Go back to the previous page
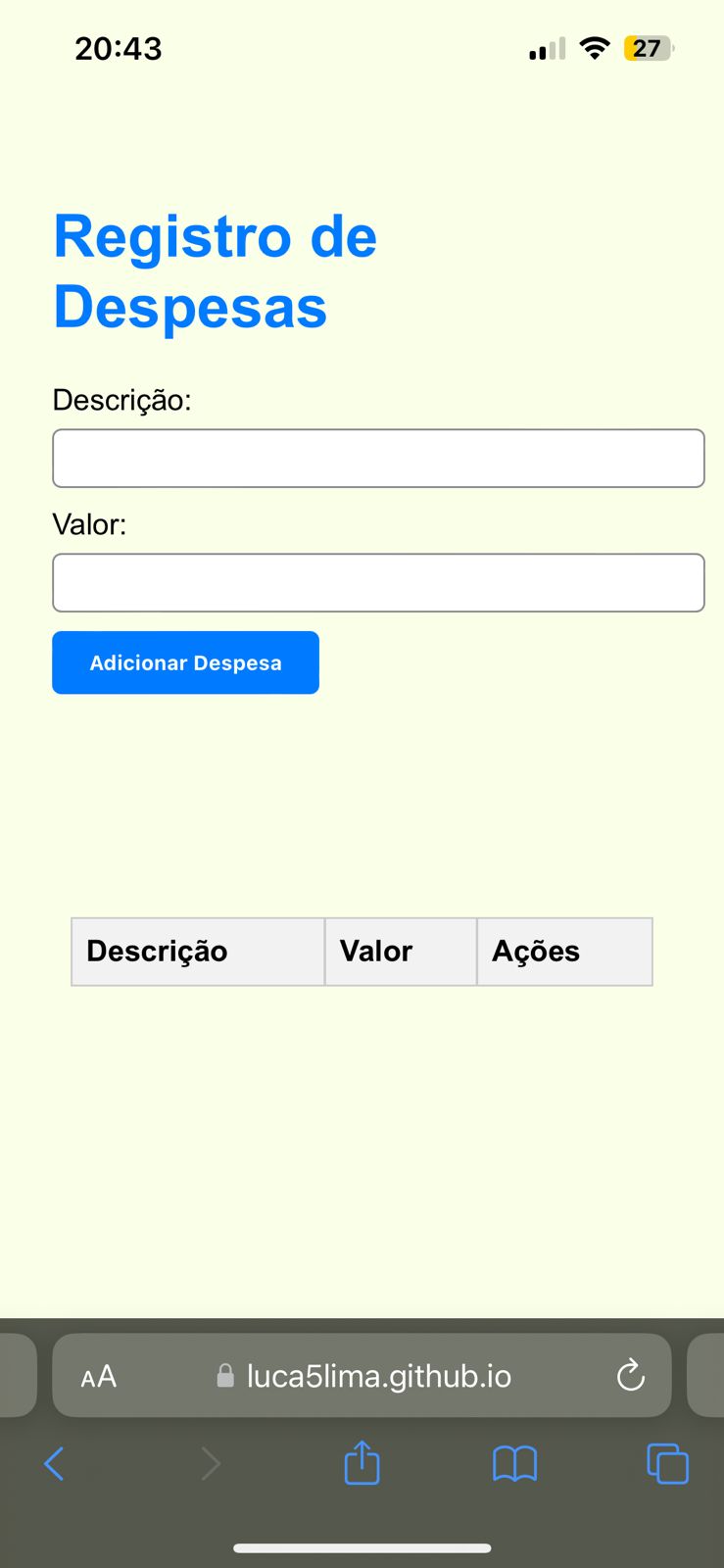Image resolution: width=724 pixels, height=1568 pixels. click(55, 1464)
